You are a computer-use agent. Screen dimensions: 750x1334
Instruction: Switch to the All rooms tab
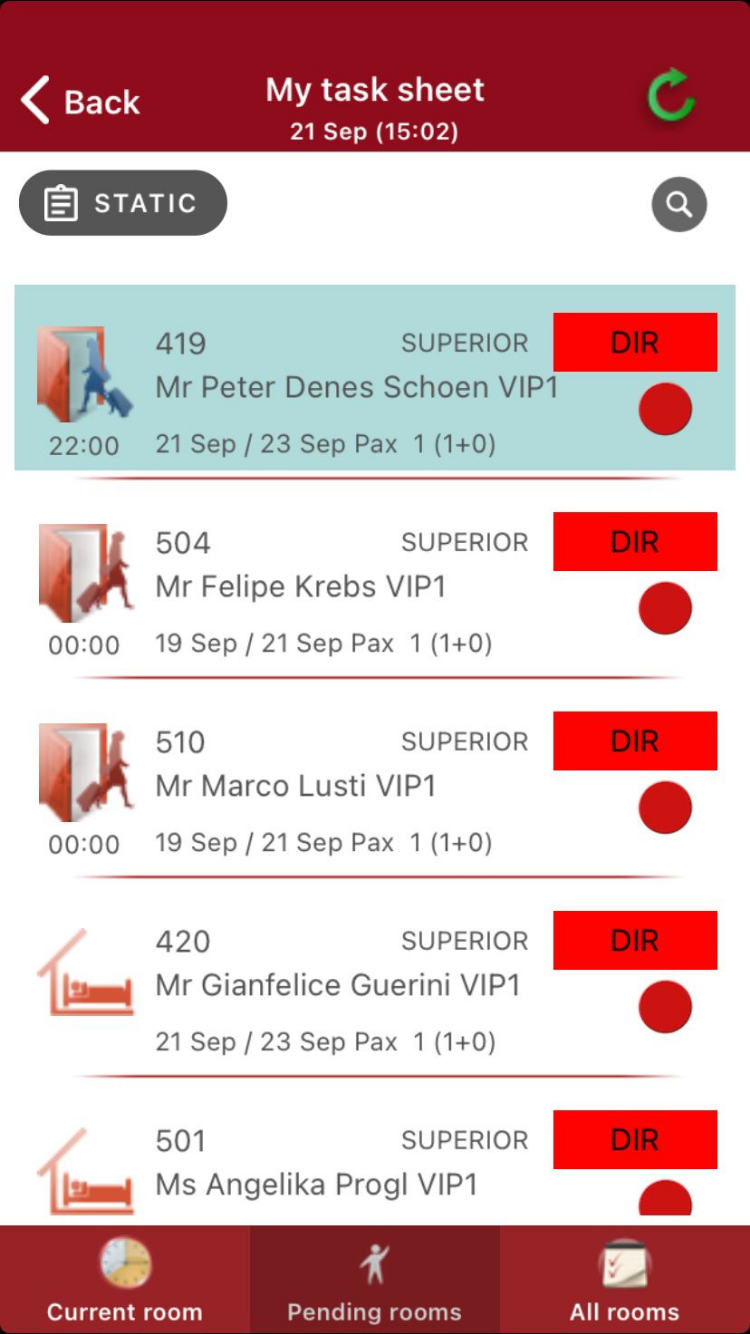pyautogui.click(x=625, y=1280)
